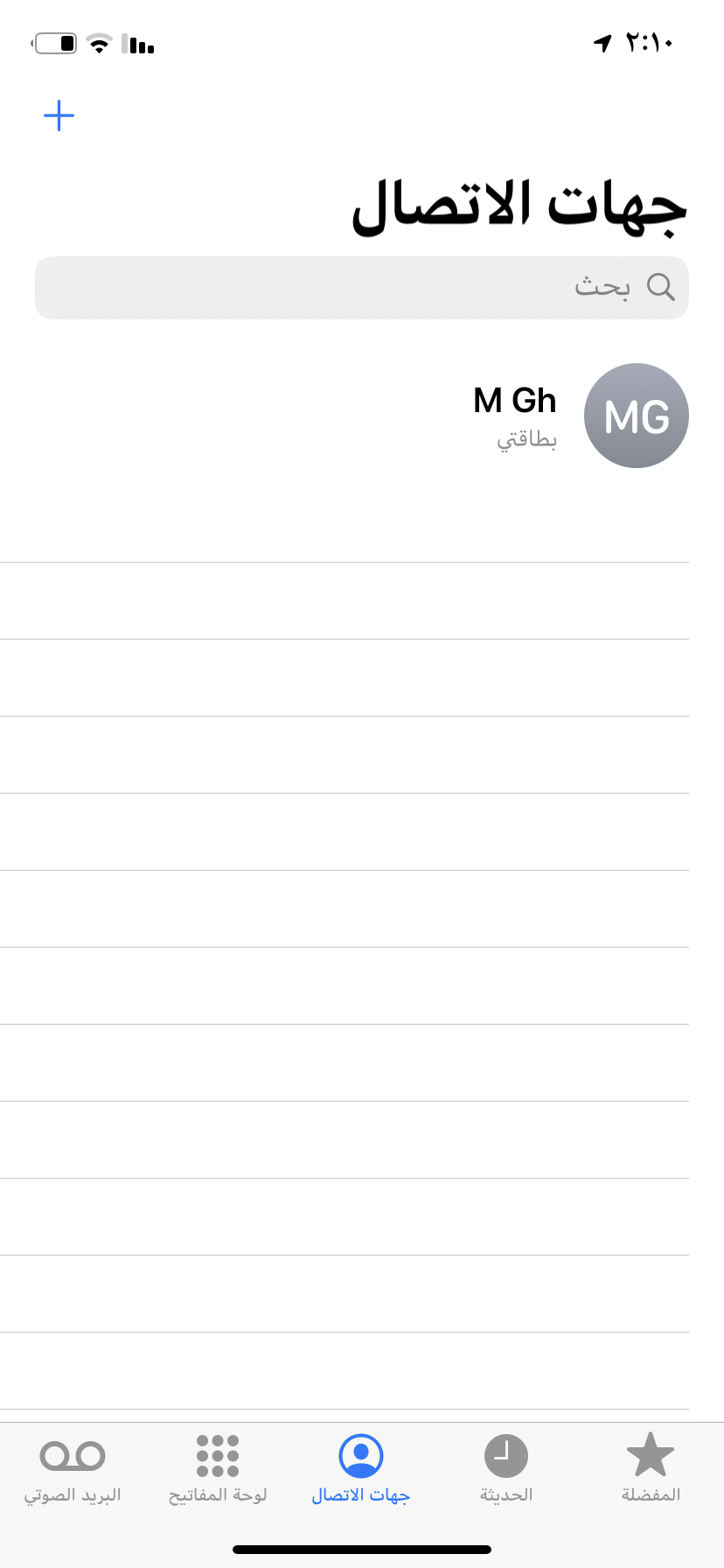
Task: Go to the البريد الصوتي voicemail tab
Action: [73, 1469]
